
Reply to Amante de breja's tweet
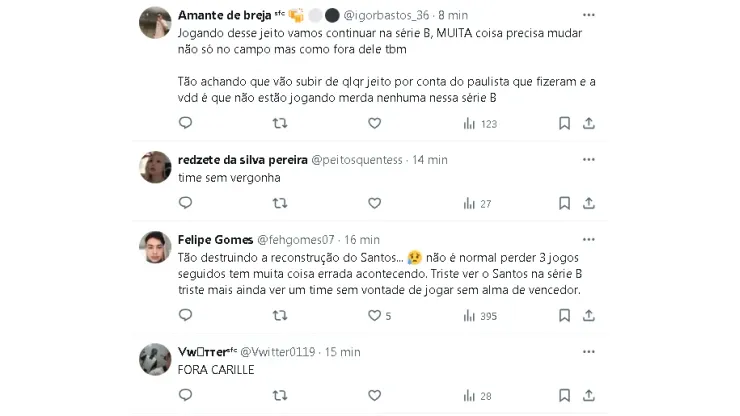click(185, 123)
